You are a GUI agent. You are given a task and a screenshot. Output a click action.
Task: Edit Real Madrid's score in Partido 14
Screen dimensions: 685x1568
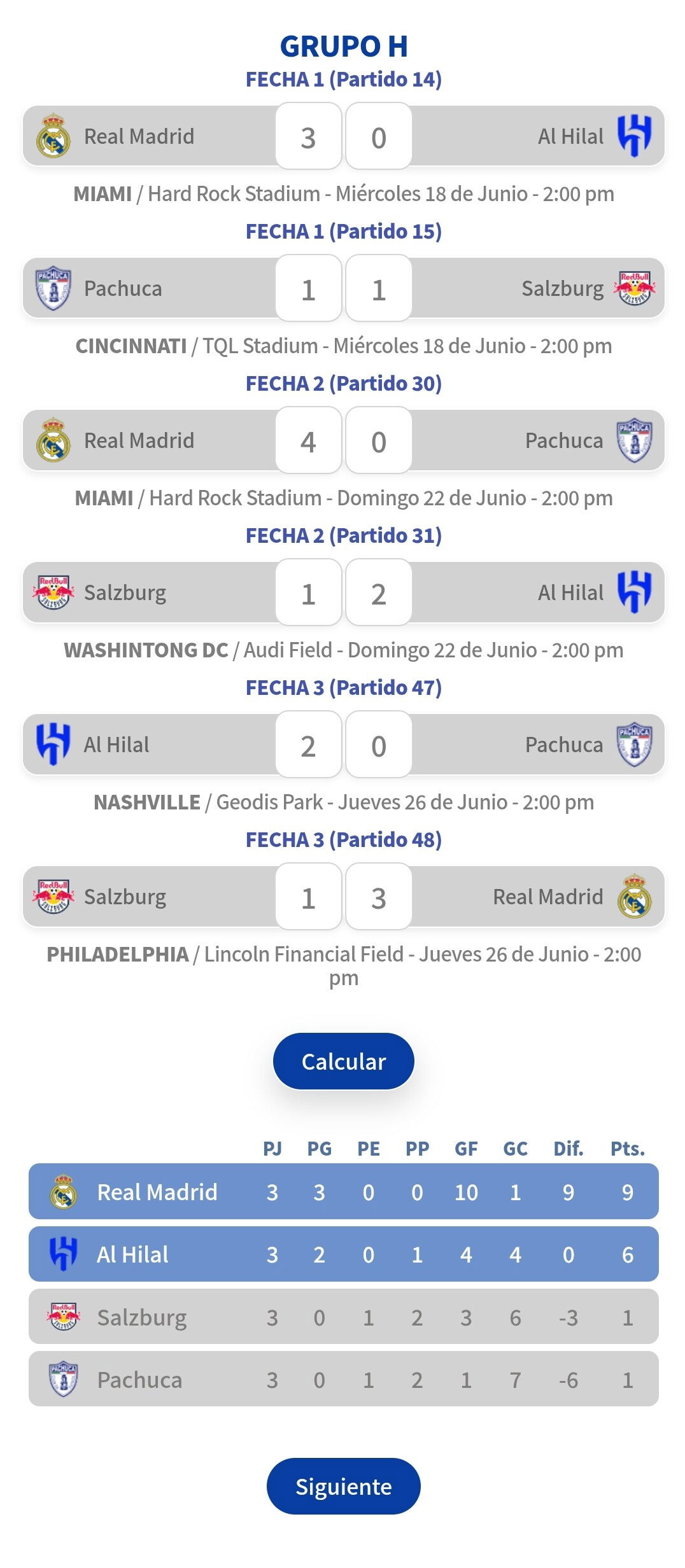click(x=309, y=136)
